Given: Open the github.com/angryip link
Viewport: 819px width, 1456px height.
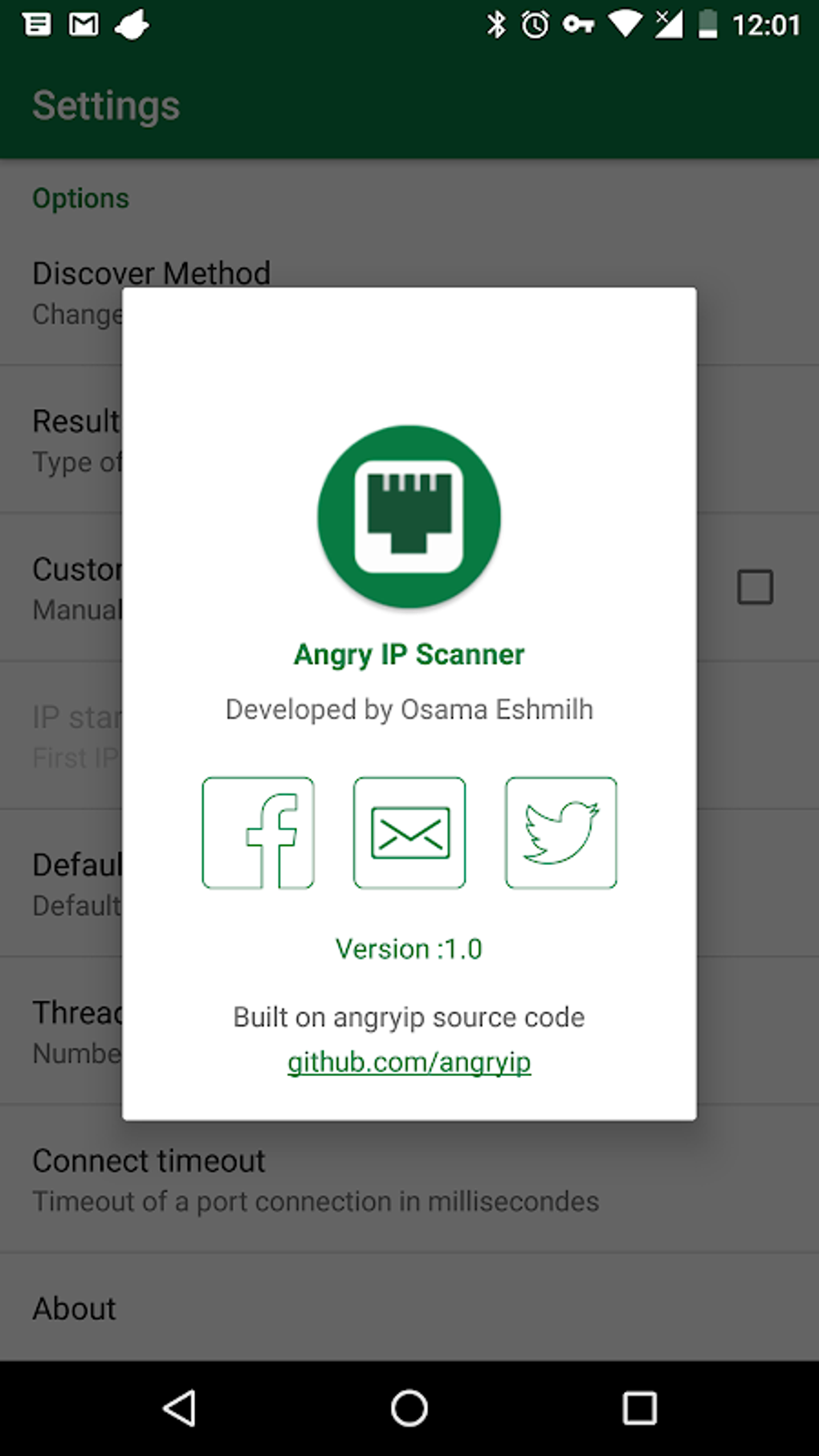Looking at the screenshot, I should [x=409, y=1062].
